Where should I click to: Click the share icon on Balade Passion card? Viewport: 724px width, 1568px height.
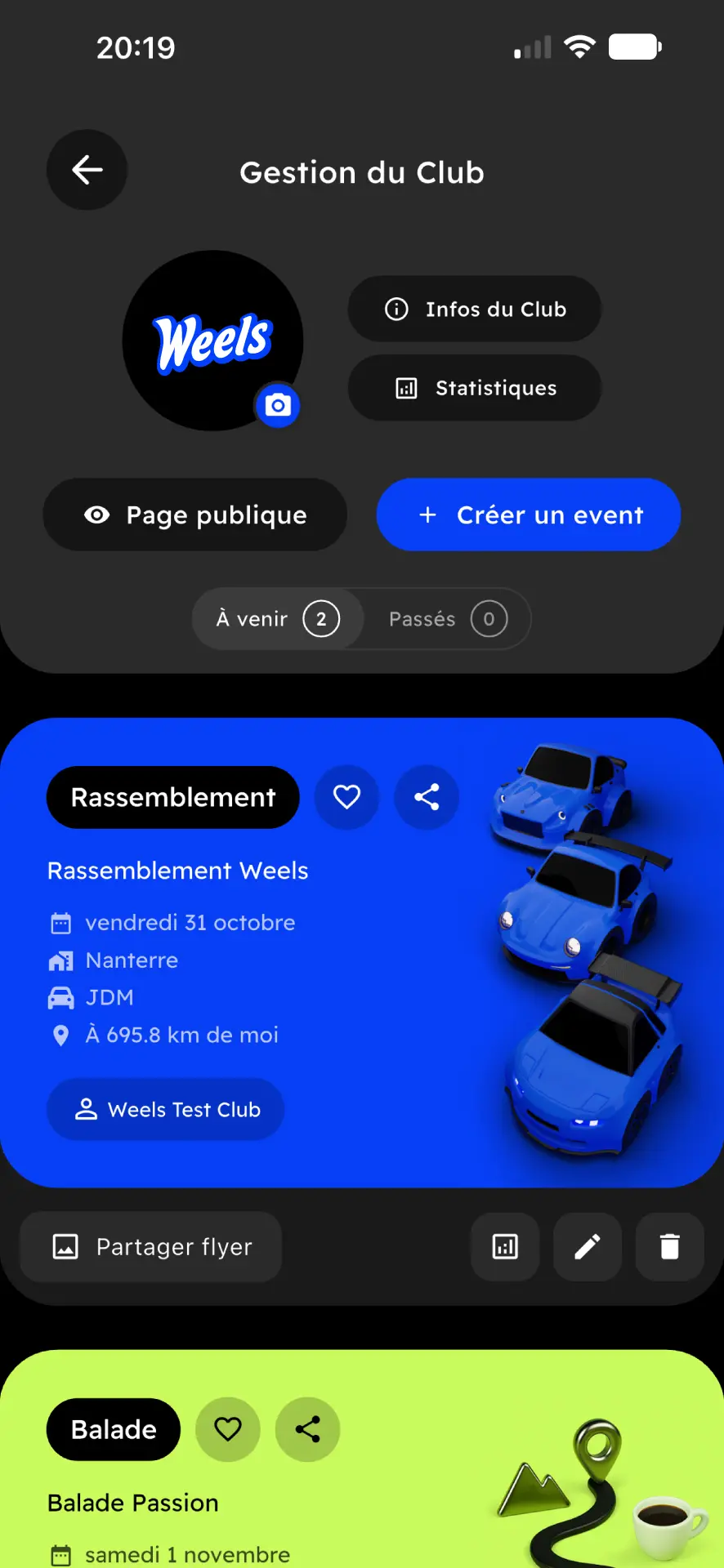(307, 1429)
